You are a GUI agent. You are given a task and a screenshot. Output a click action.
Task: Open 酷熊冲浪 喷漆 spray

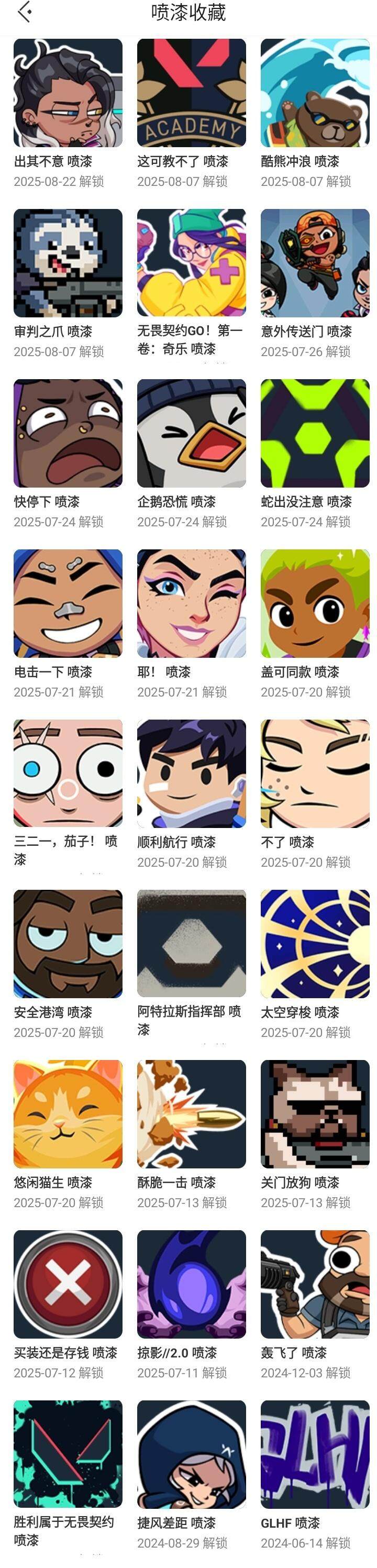[x=314, y=93]
